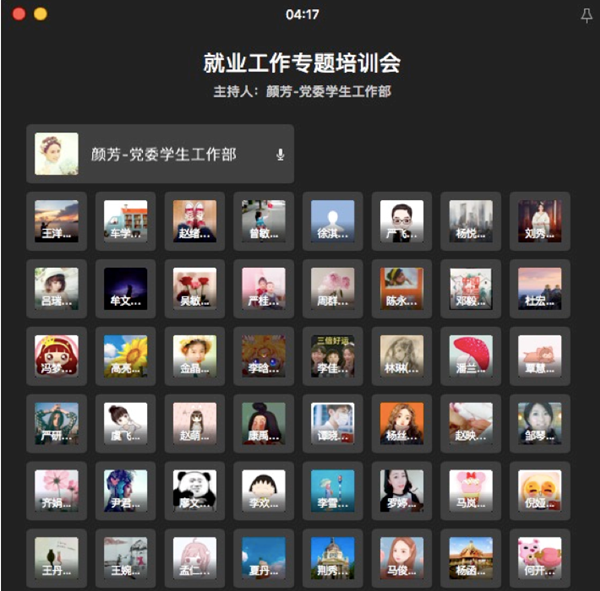Open participant tile 谭晓…
Image resolution: width=600 pixels, height=591 pixels.
[x=333, y=424]
